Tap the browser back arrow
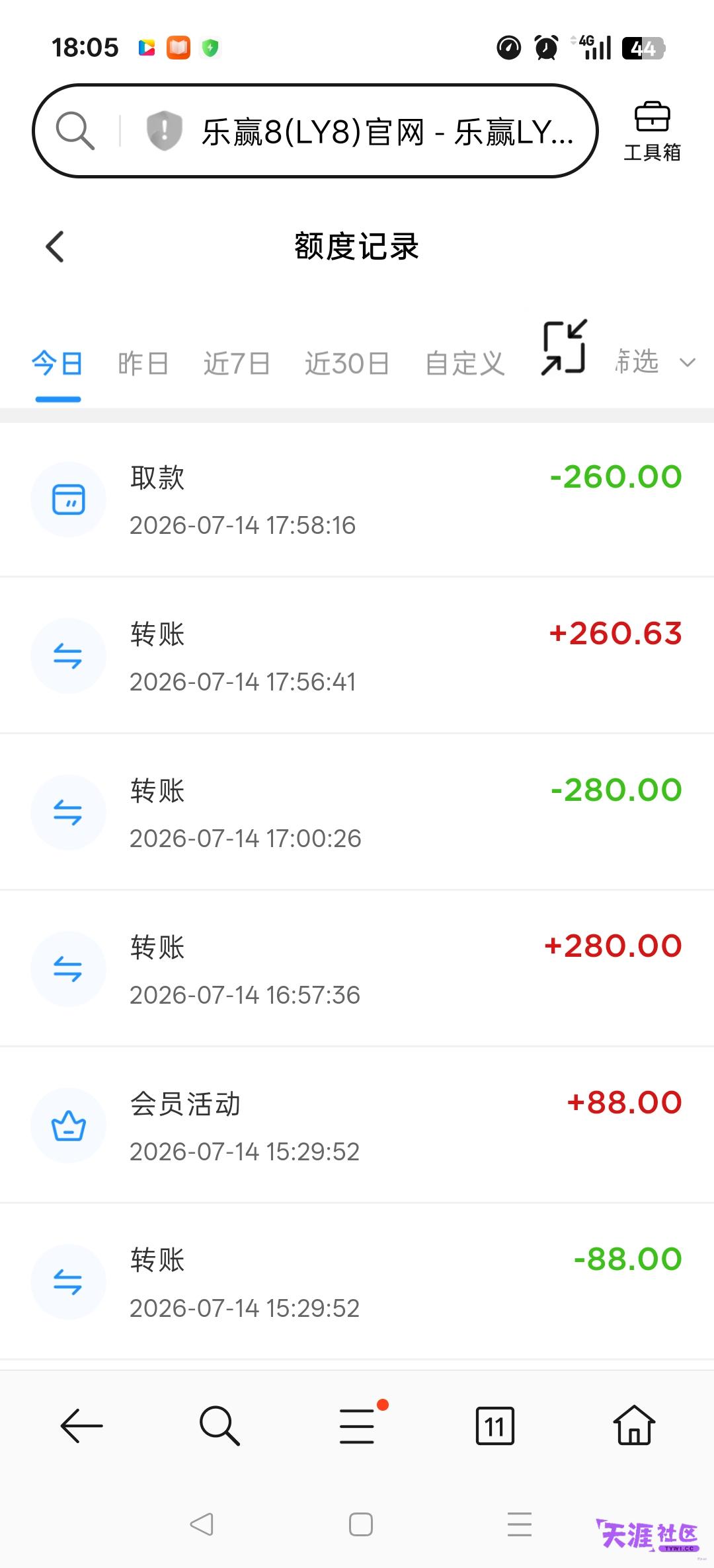This screenshot has width=714, height=1568. 81,1426
